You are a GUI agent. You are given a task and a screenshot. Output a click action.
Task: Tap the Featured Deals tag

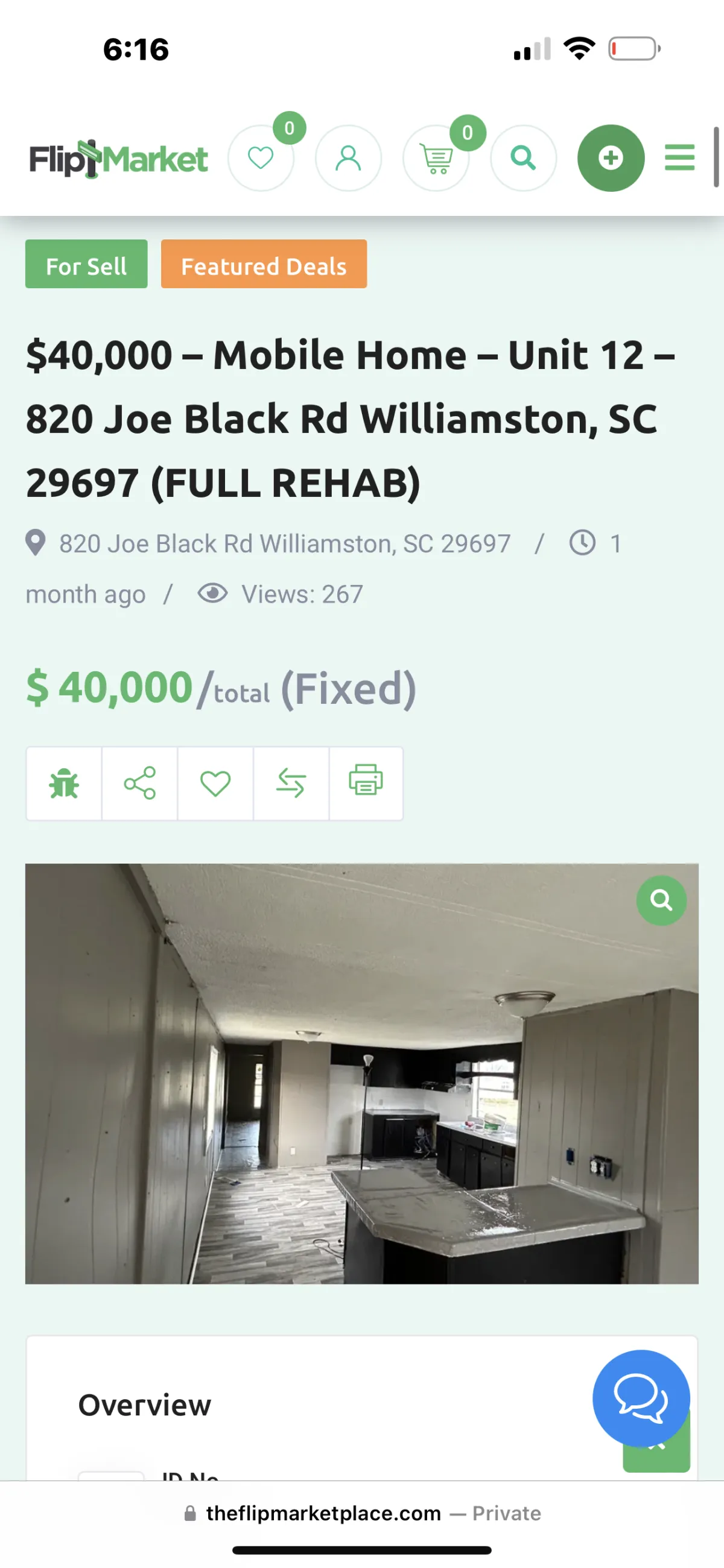pos(264,264)
